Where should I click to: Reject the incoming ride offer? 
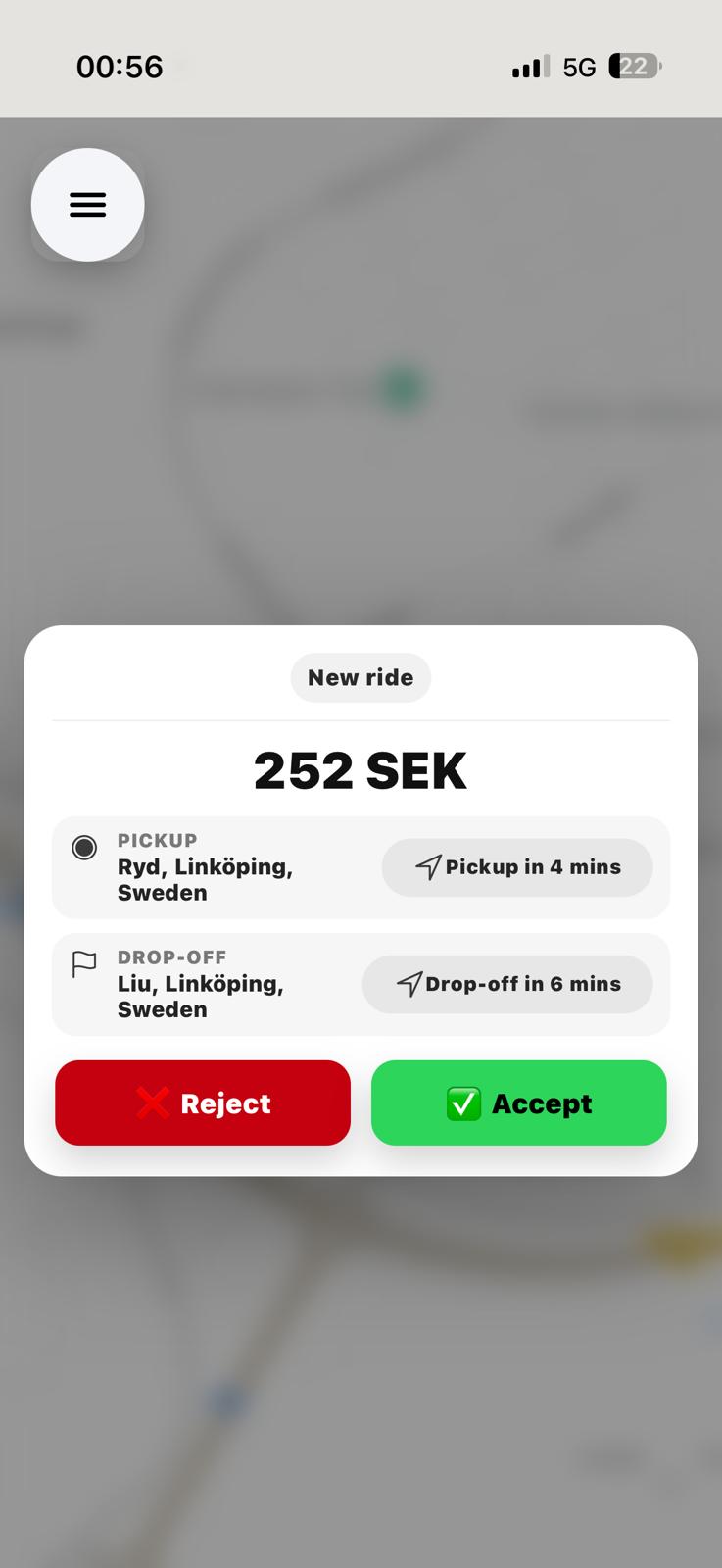coord(203,1102)
